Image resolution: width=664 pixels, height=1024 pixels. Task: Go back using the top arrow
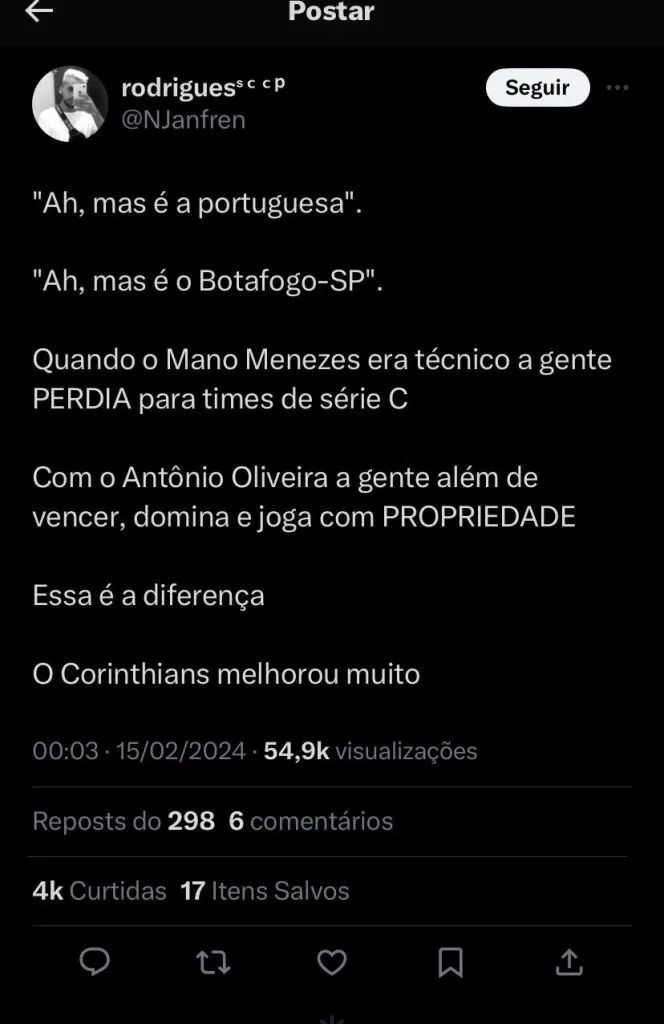[39, 12]
